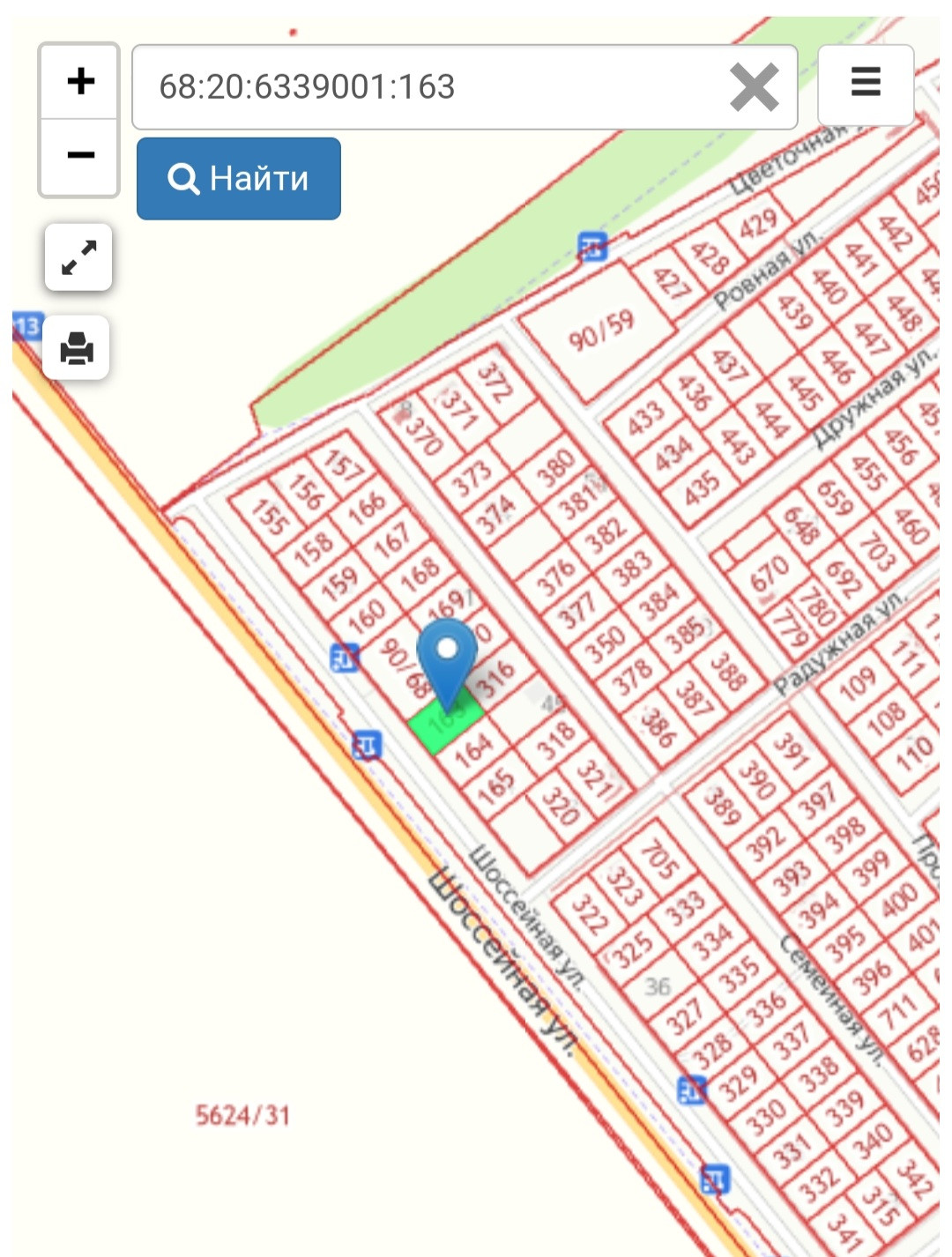
Task: Zoom in on the map
Action: click(x=80, y=81)
